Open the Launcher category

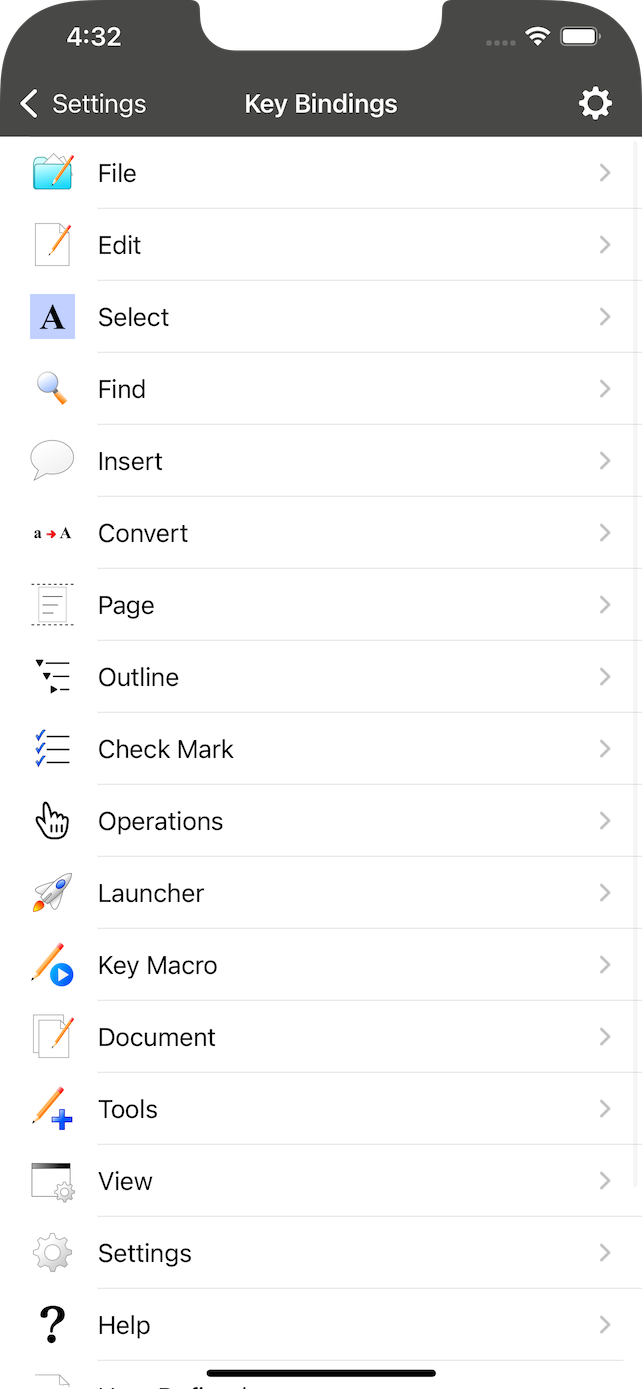tap(321, 893)
